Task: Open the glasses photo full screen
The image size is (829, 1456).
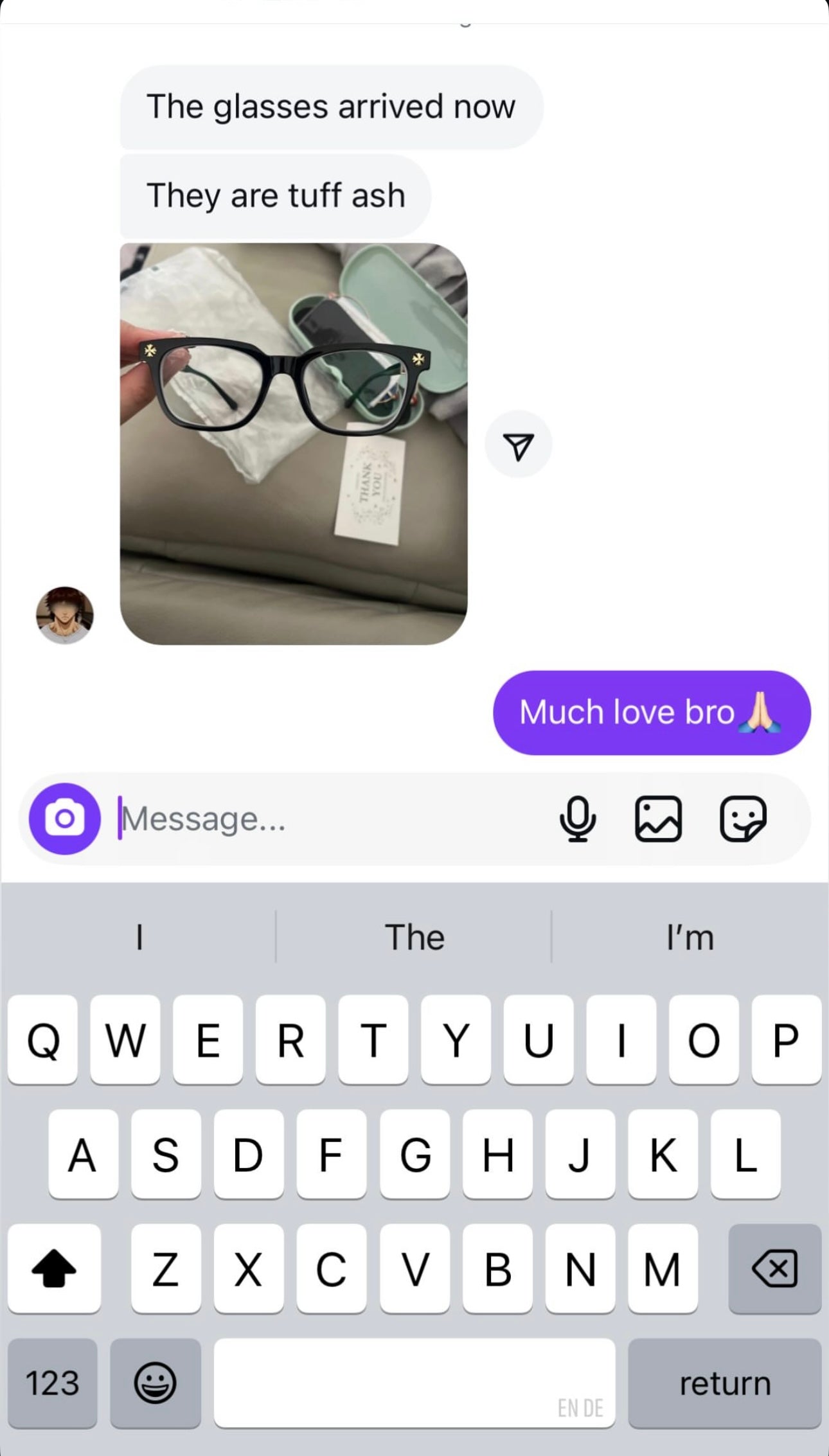Action: point(293,443)
